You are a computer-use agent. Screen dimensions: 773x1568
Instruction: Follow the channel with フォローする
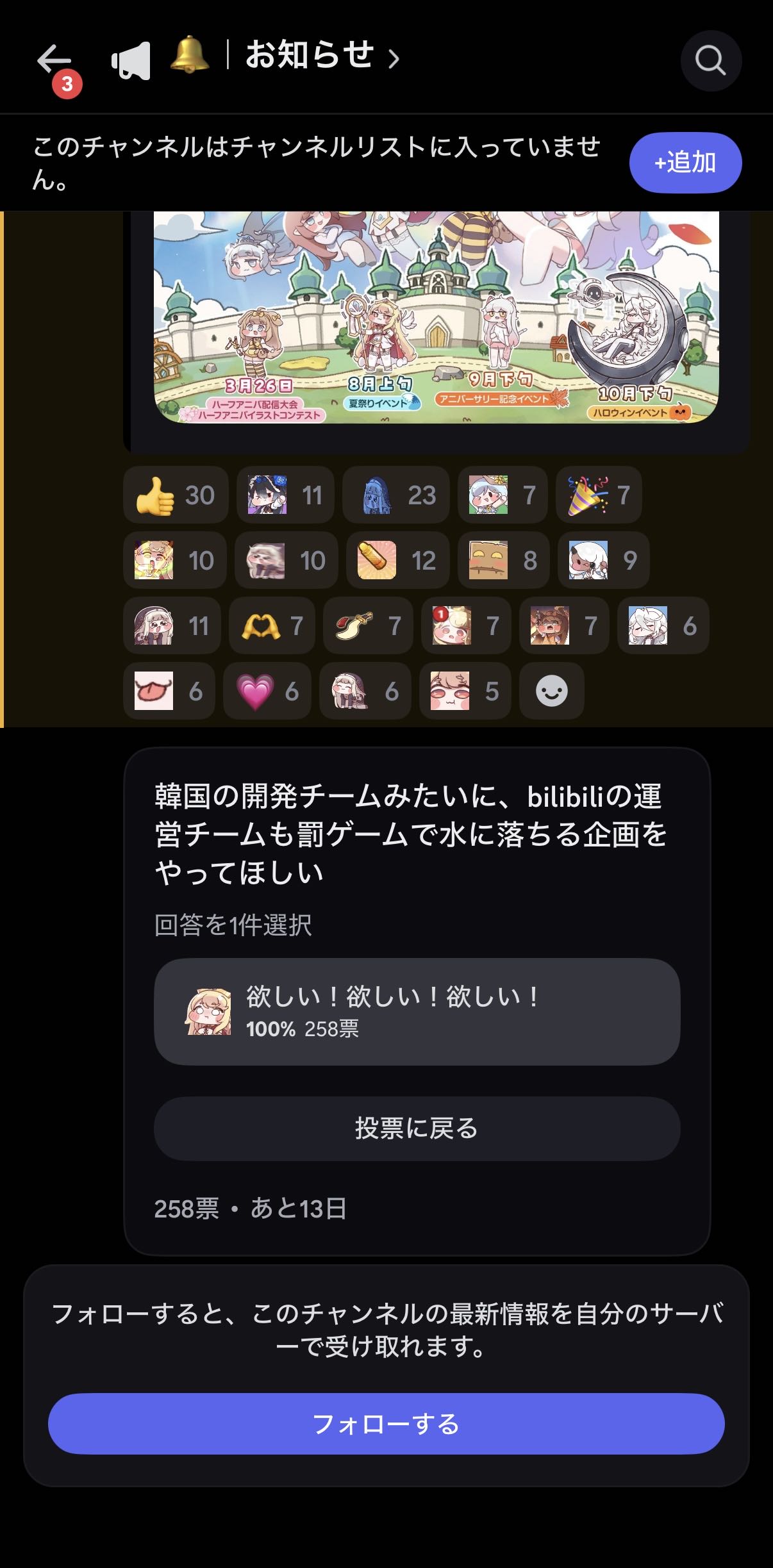tap(386, 1424)
